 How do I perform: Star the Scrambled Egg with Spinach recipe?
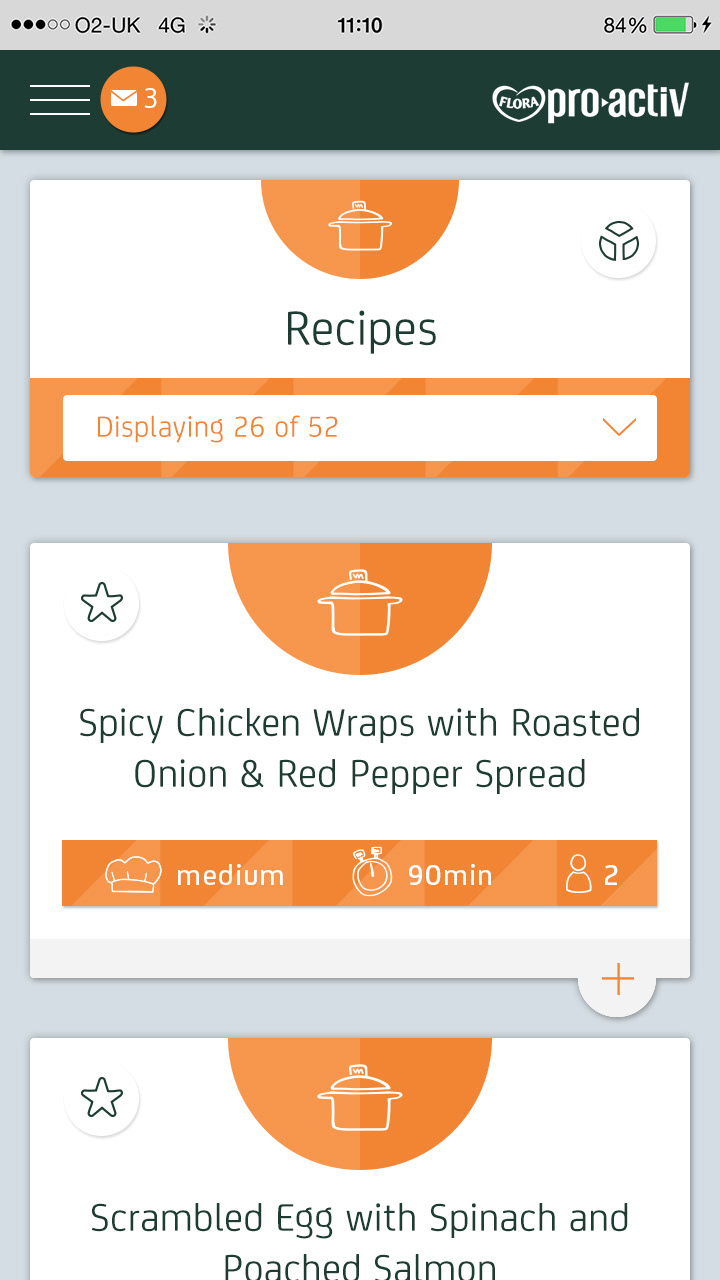point(102,1098)
